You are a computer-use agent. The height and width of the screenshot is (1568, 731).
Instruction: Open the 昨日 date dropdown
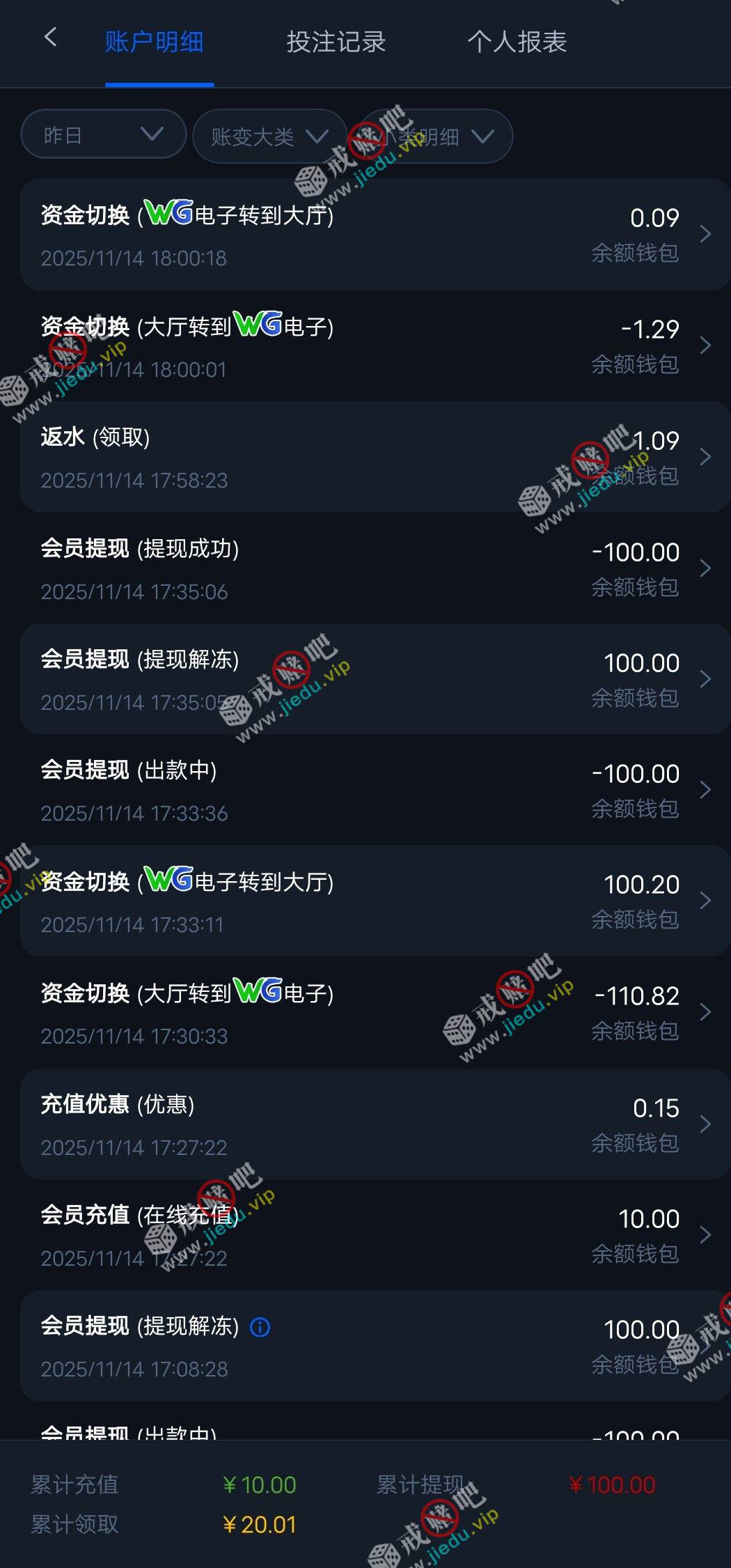[x=104, y=134]
